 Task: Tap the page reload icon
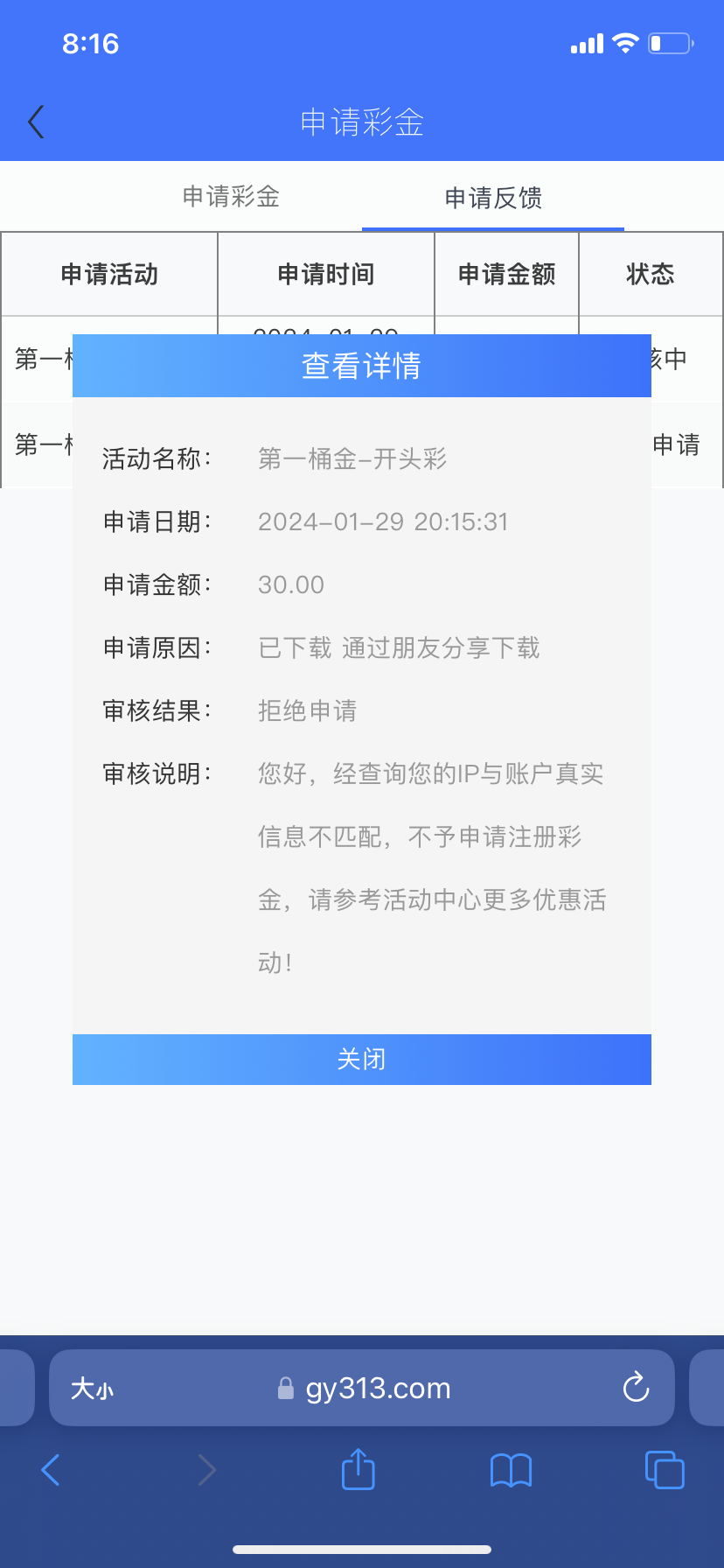click(x=635, y=1388)
